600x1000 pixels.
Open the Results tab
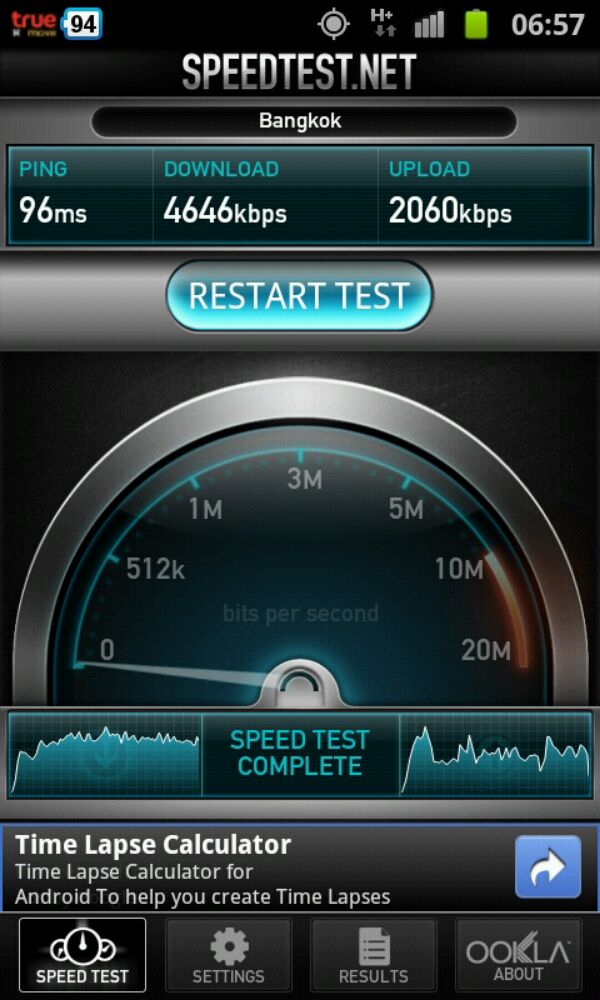(373, 956)
